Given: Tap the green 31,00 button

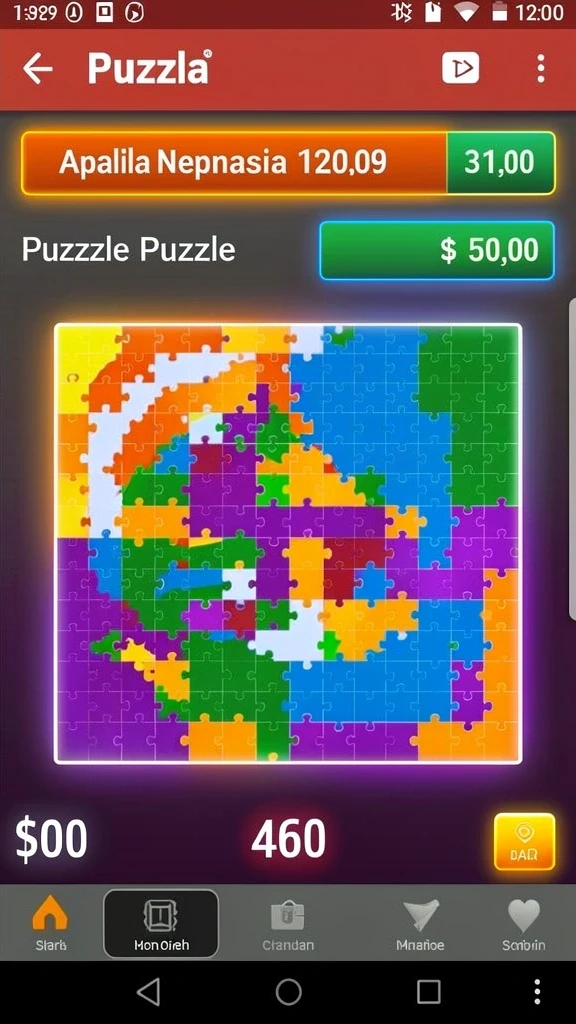Looking at the screenshot, I should pos(501,163).
